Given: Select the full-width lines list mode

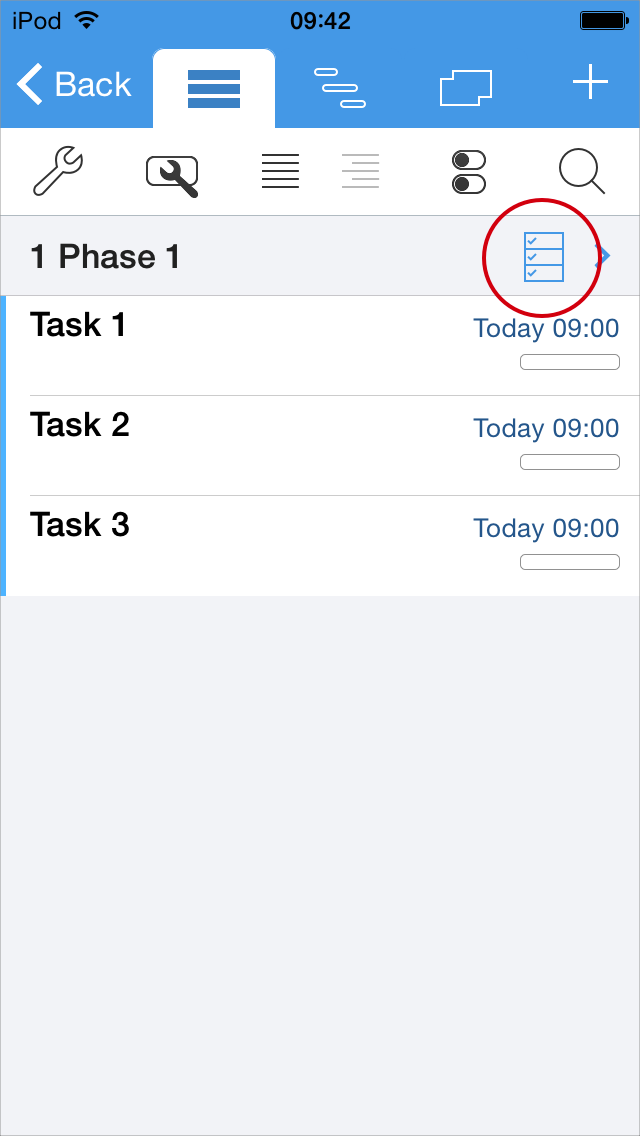Looking at the screenshot, I should pyautogui.click(x=280, y=171).
